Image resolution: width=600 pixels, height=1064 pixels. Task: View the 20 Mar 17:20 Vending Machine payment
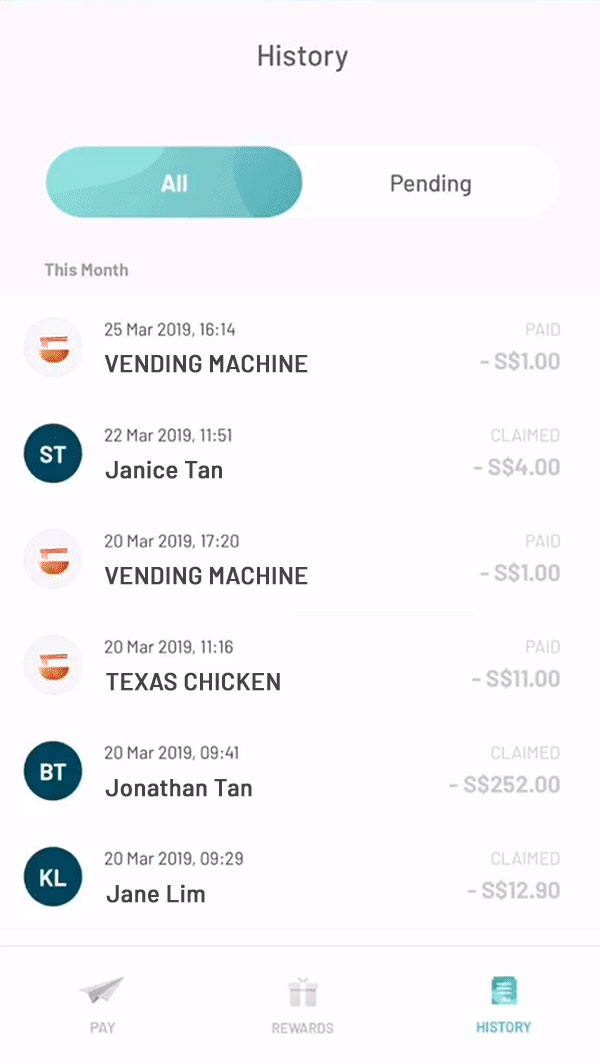click(300, 559)
